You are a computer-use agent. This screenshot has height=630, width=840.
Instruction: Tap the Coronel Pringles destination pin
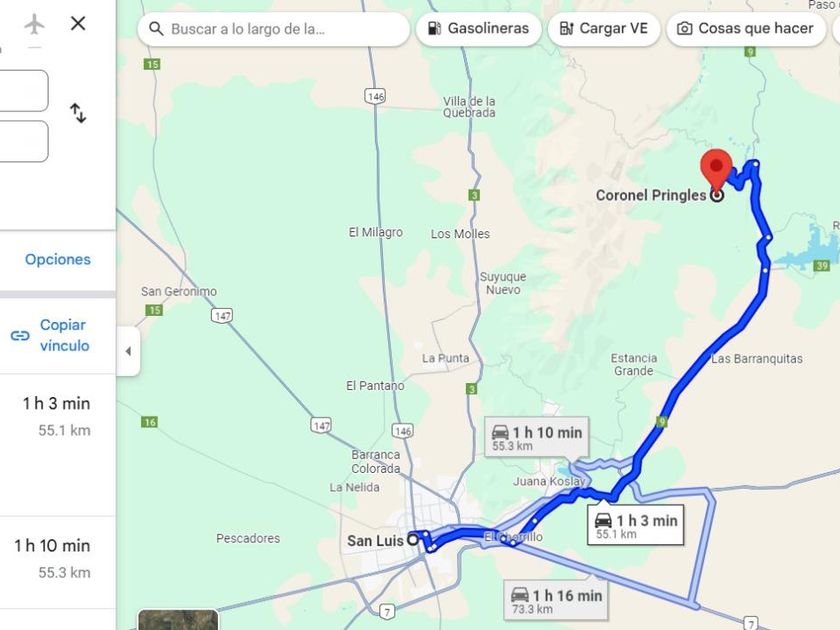coord(716,170)
